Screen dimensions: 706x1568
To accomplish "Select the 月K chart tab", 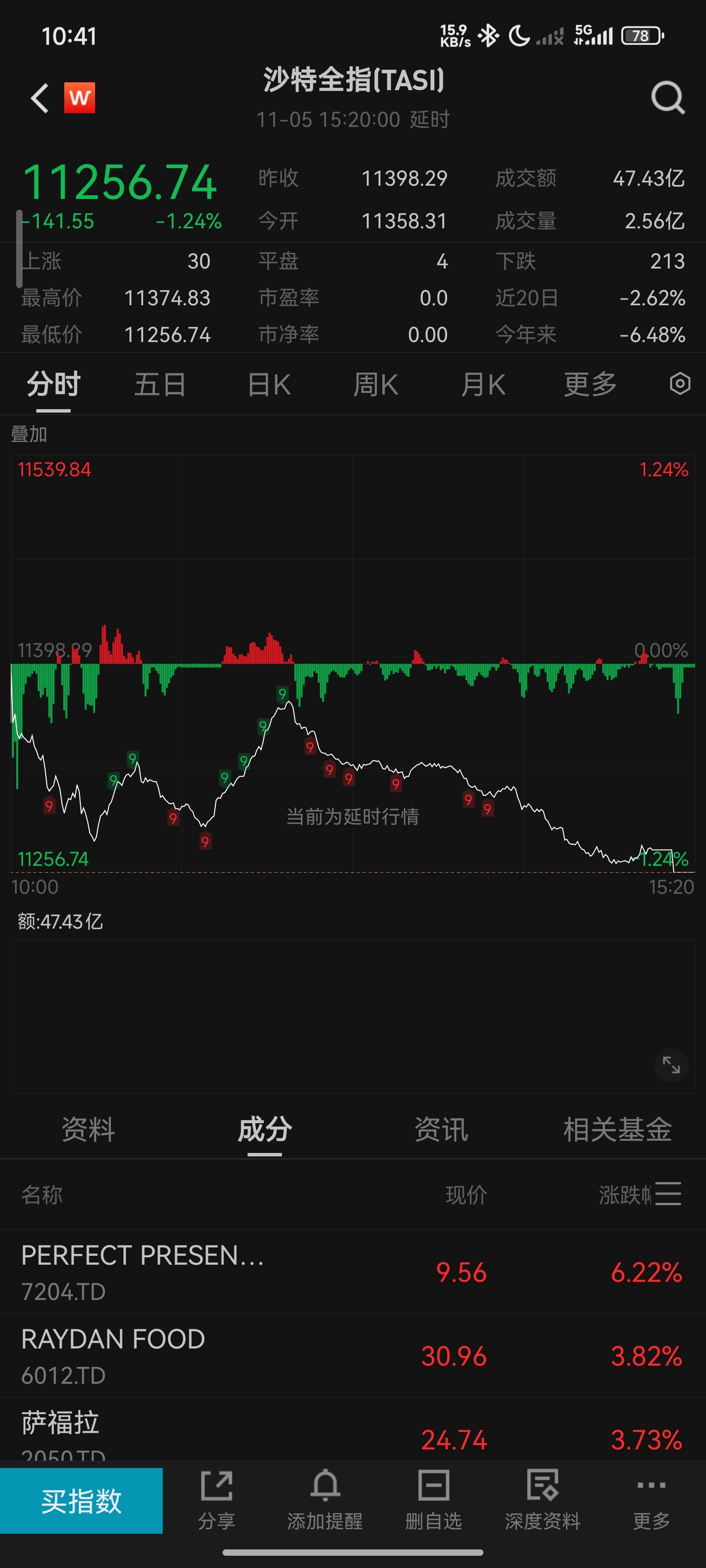I will click(x=483, y=385).
